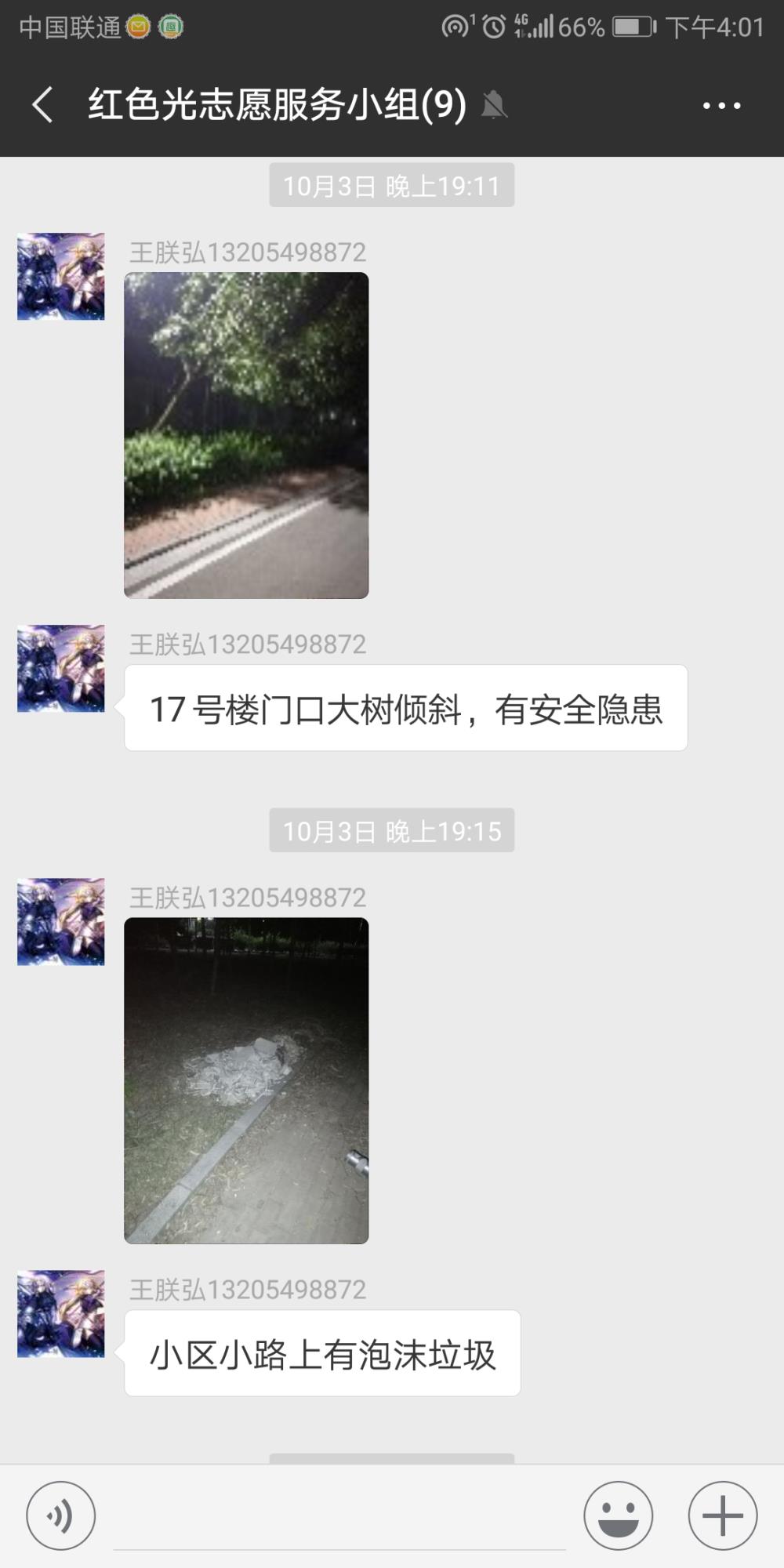Switch to voice message input
The image size is (784, 1568).
point(61,1515)
